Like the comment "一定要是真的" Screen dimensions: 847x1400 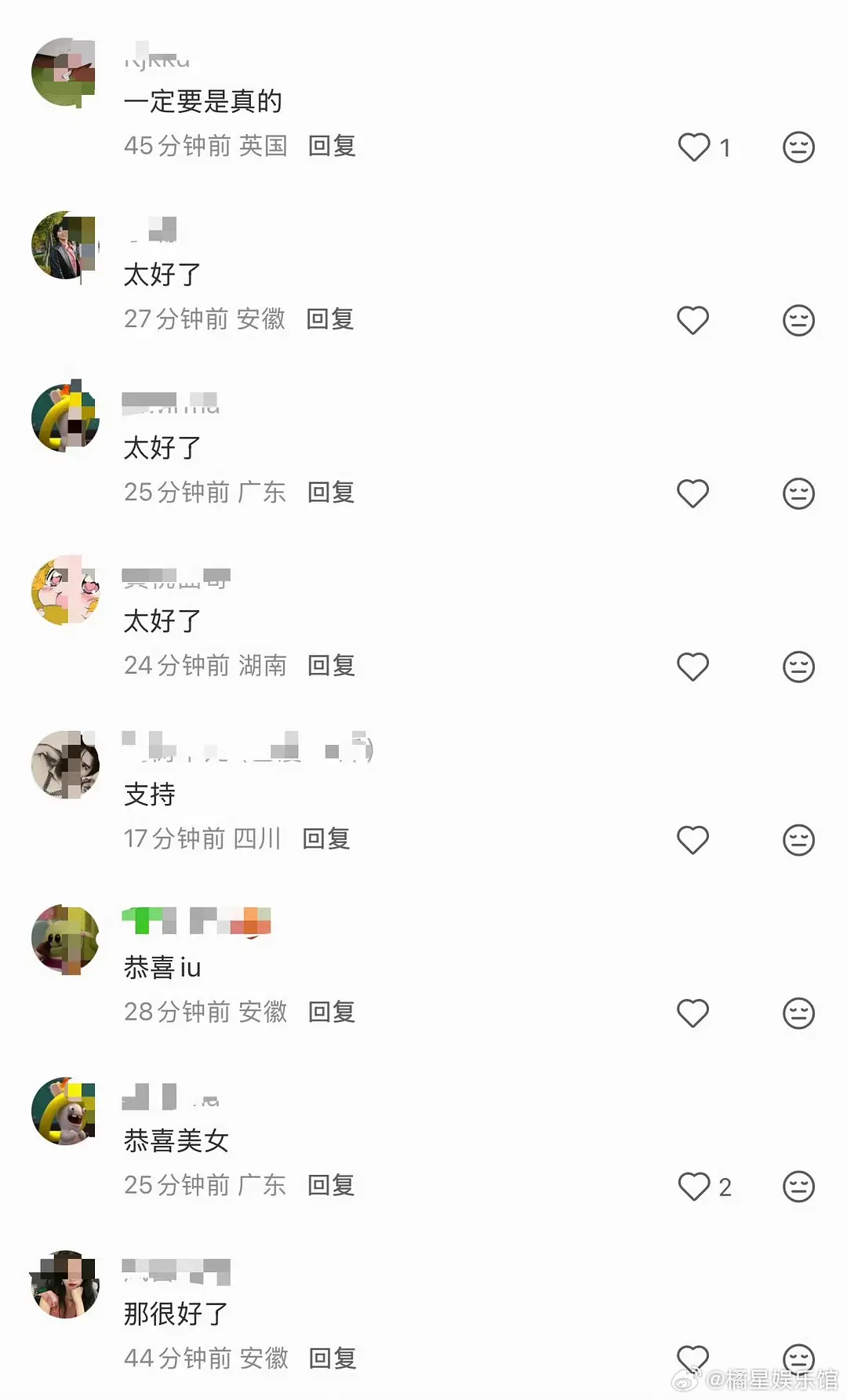[x=693, y=148]
